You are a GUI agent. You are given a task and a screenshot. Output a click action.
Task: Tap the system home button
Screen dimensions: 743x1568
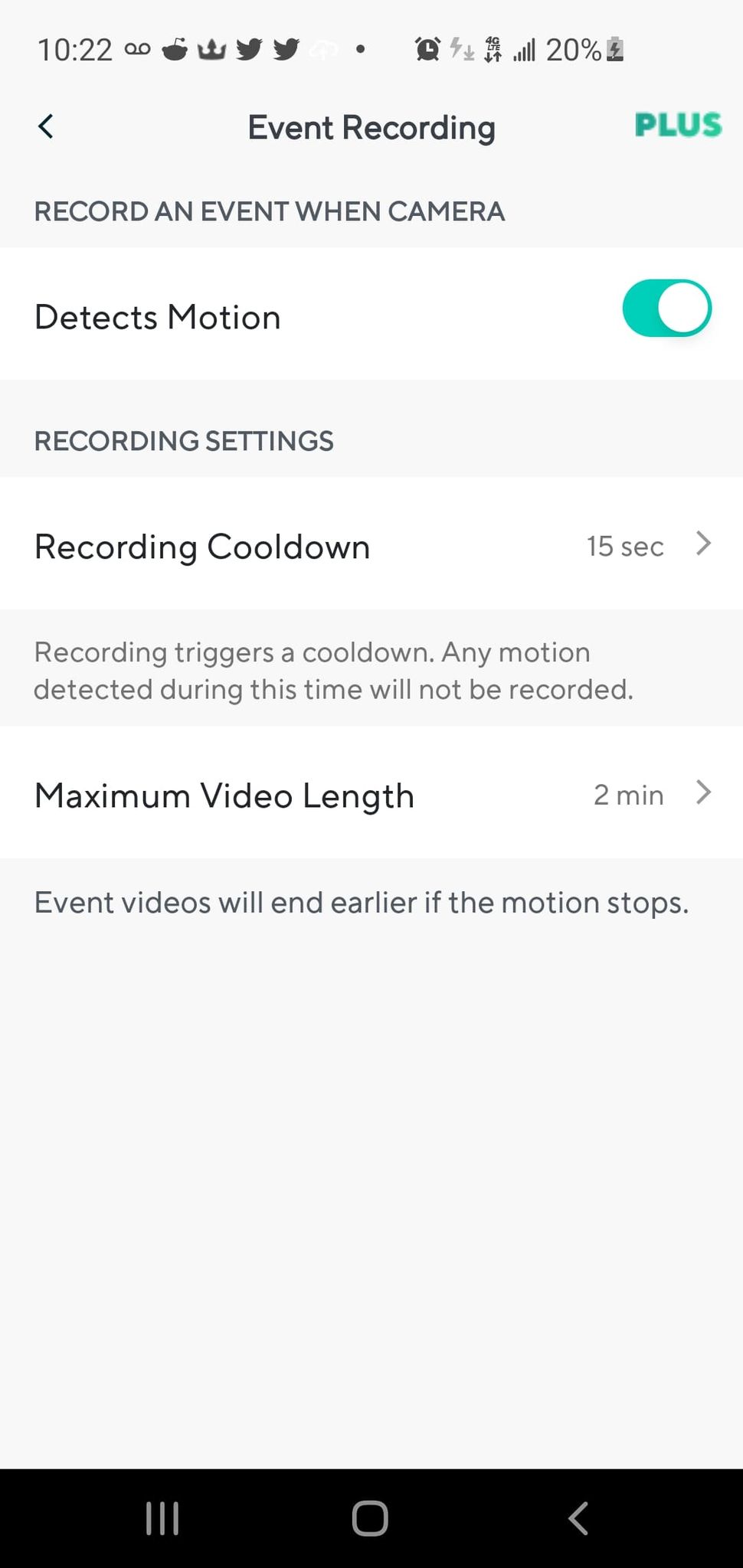point(370,1517)
